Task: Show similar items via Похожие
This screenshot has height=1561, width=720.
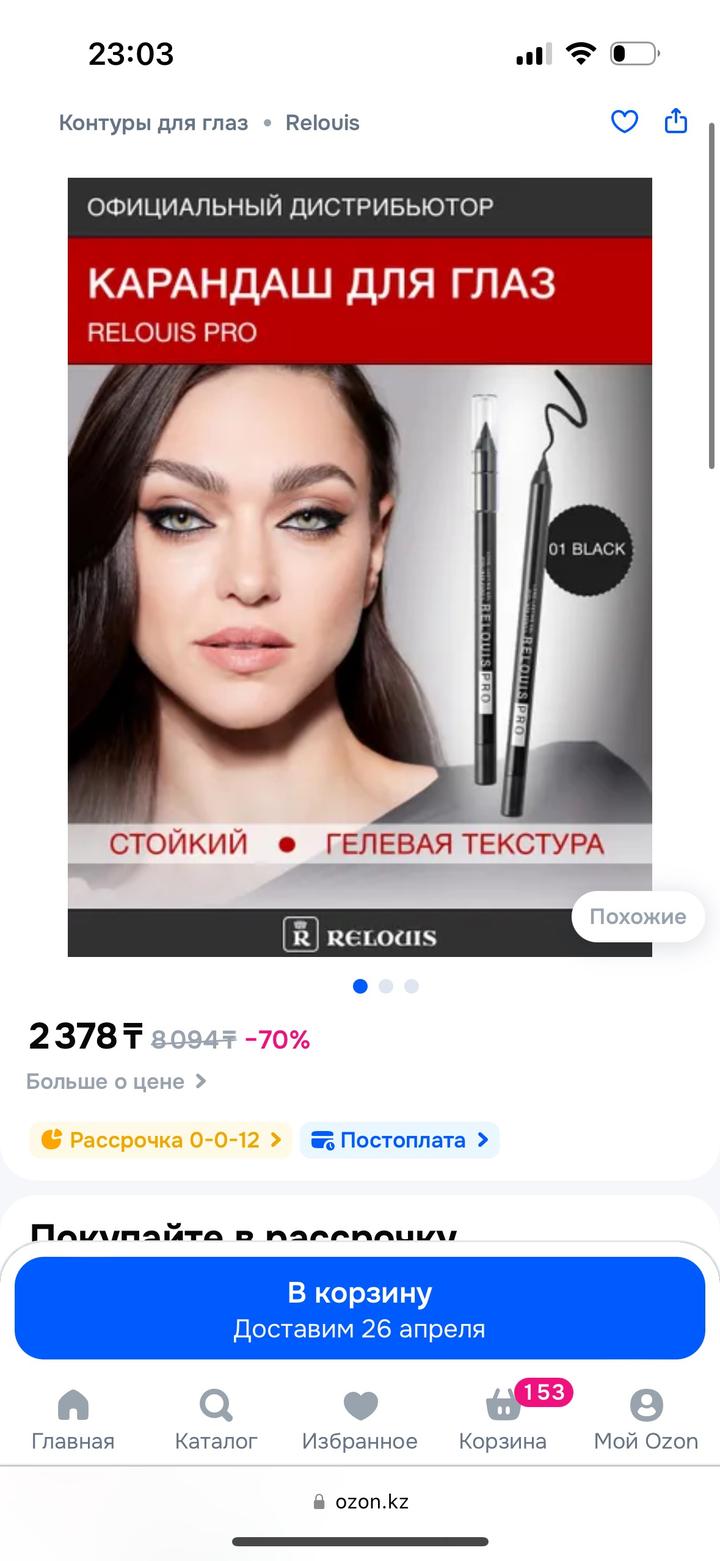Action: (637, 916)
